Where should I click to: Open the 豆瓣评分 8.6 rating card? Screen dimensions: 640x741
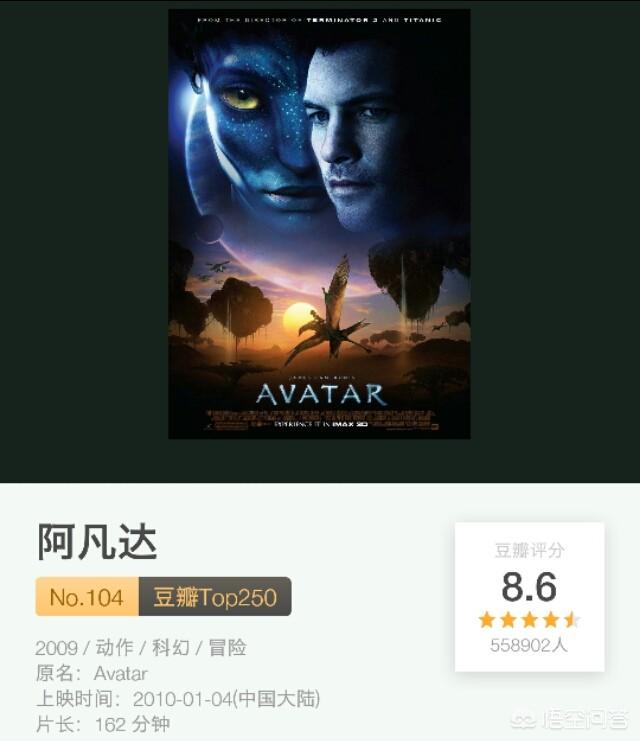[529, 597]
